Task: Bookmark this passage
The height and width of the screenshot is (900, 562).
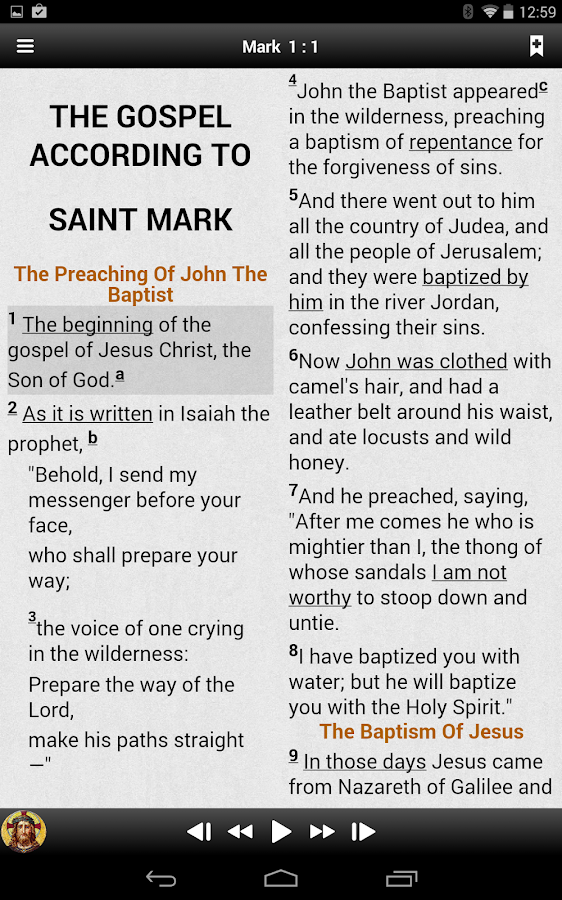Action: 536,46
